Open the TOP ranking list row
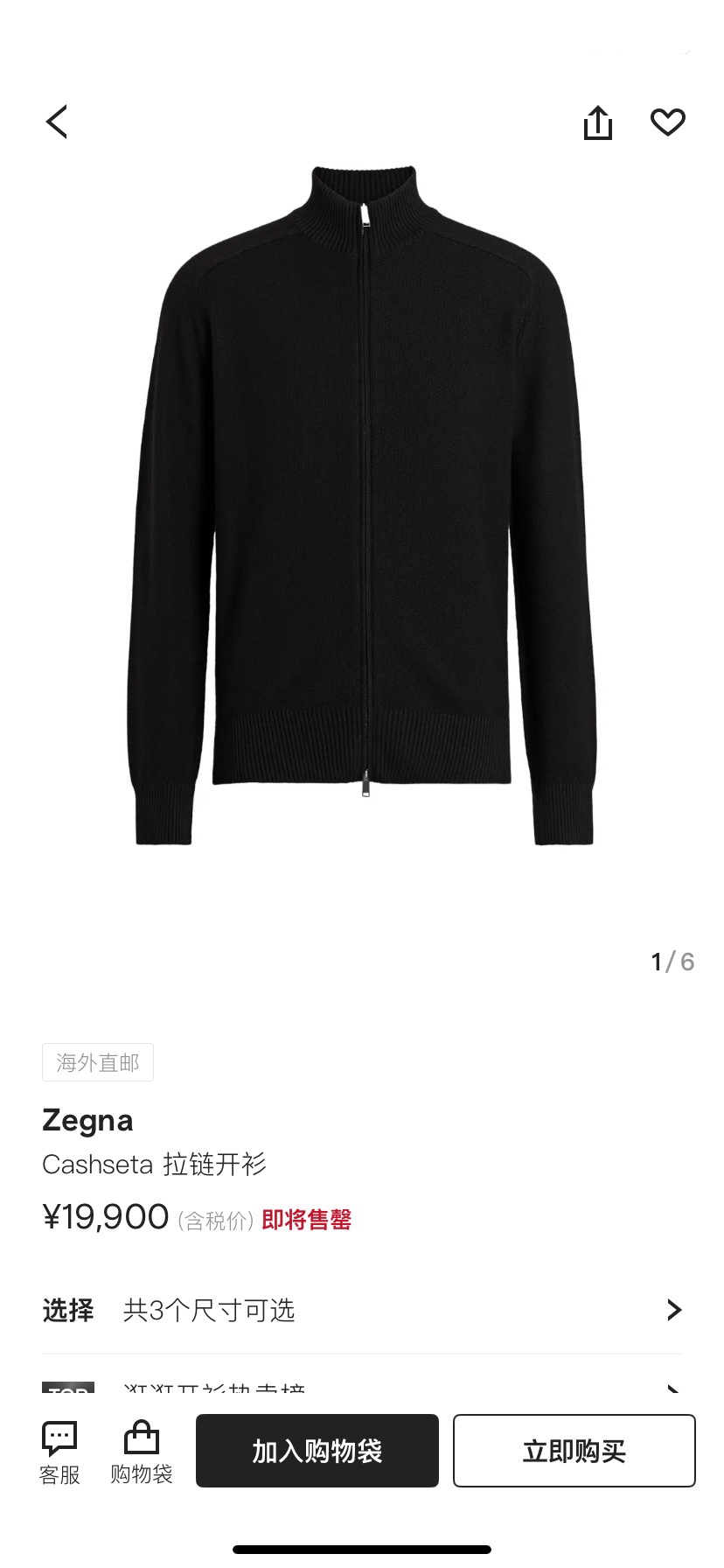 (362, 1388)
